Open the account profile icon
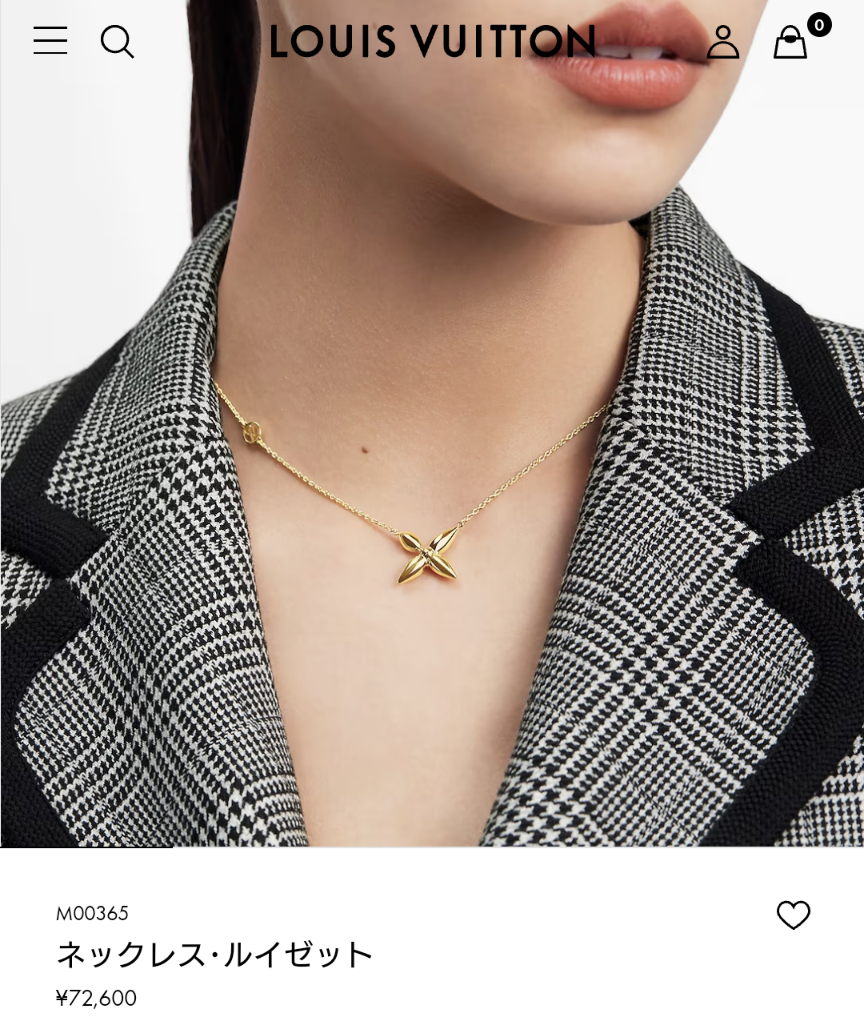864x1035 pixels. (x=722, y=42)
